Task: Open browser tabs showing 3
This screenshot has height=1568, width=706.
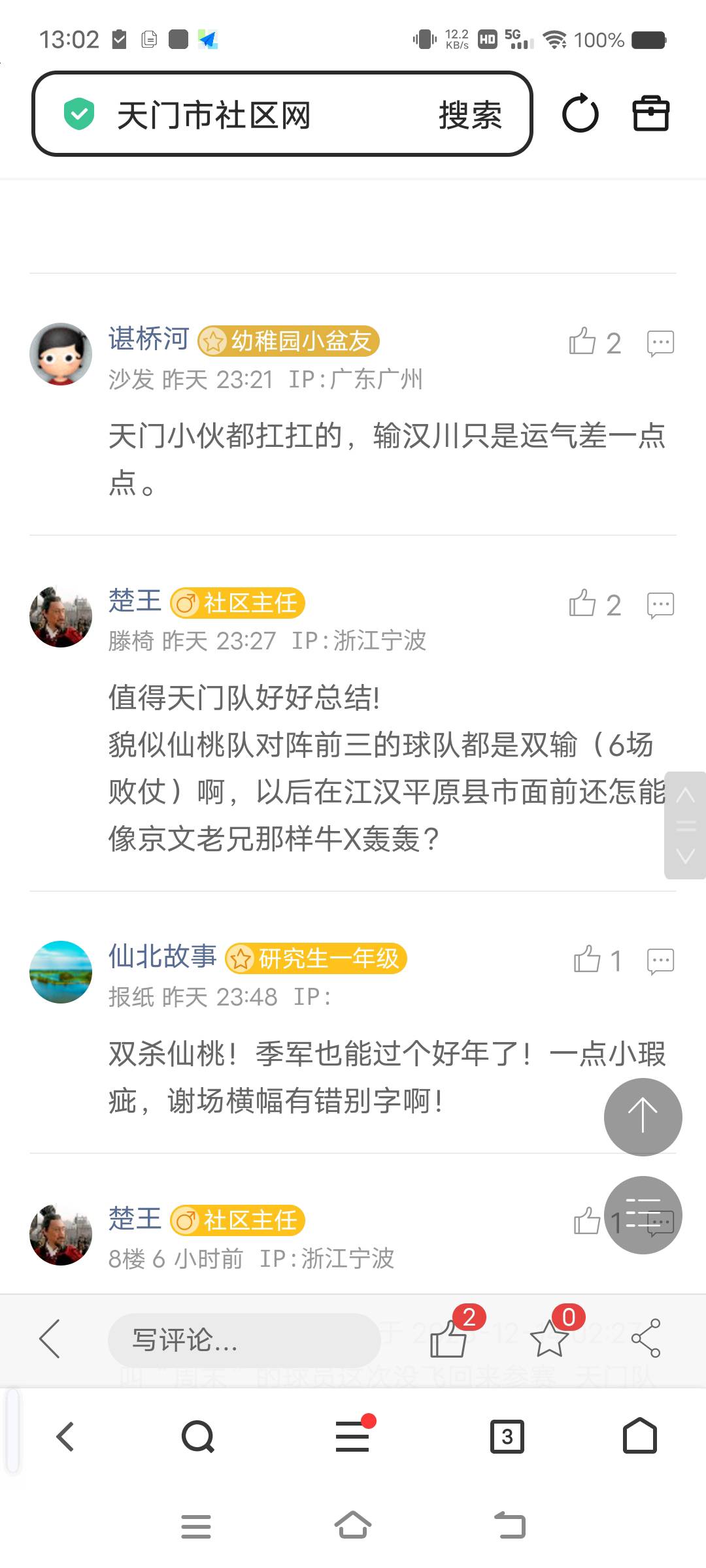Action: pos(507,1436)
